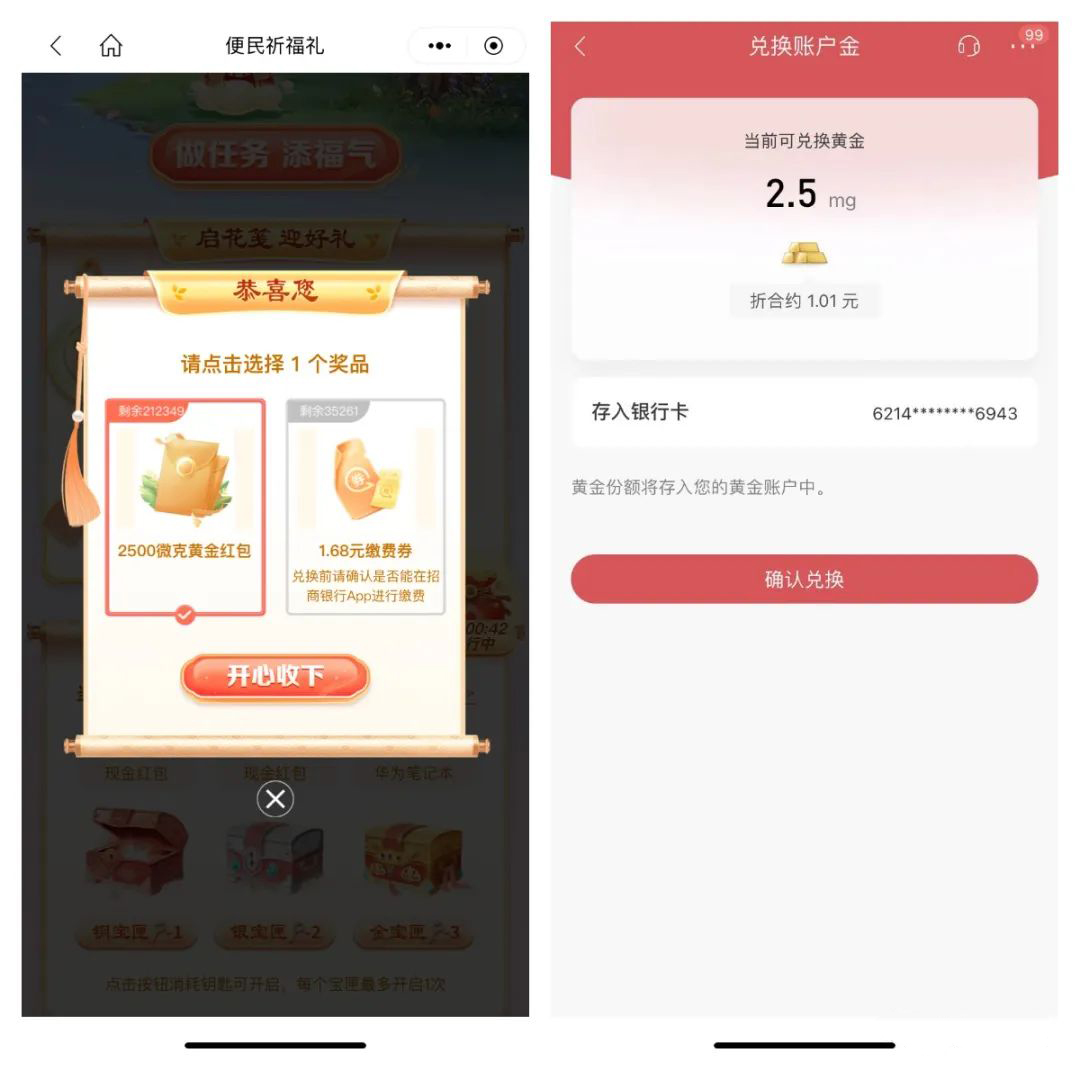Open the mini program three-dot menu

pyautogui.click(x=439, y=46)
